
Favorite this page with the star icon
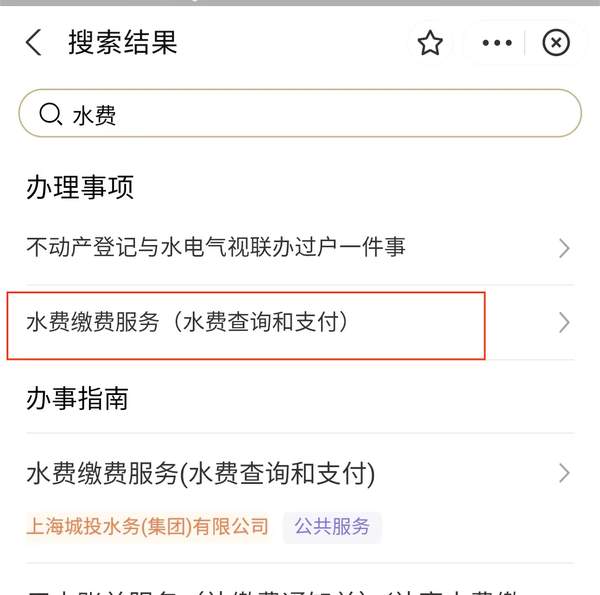click(x=430, y=43)
